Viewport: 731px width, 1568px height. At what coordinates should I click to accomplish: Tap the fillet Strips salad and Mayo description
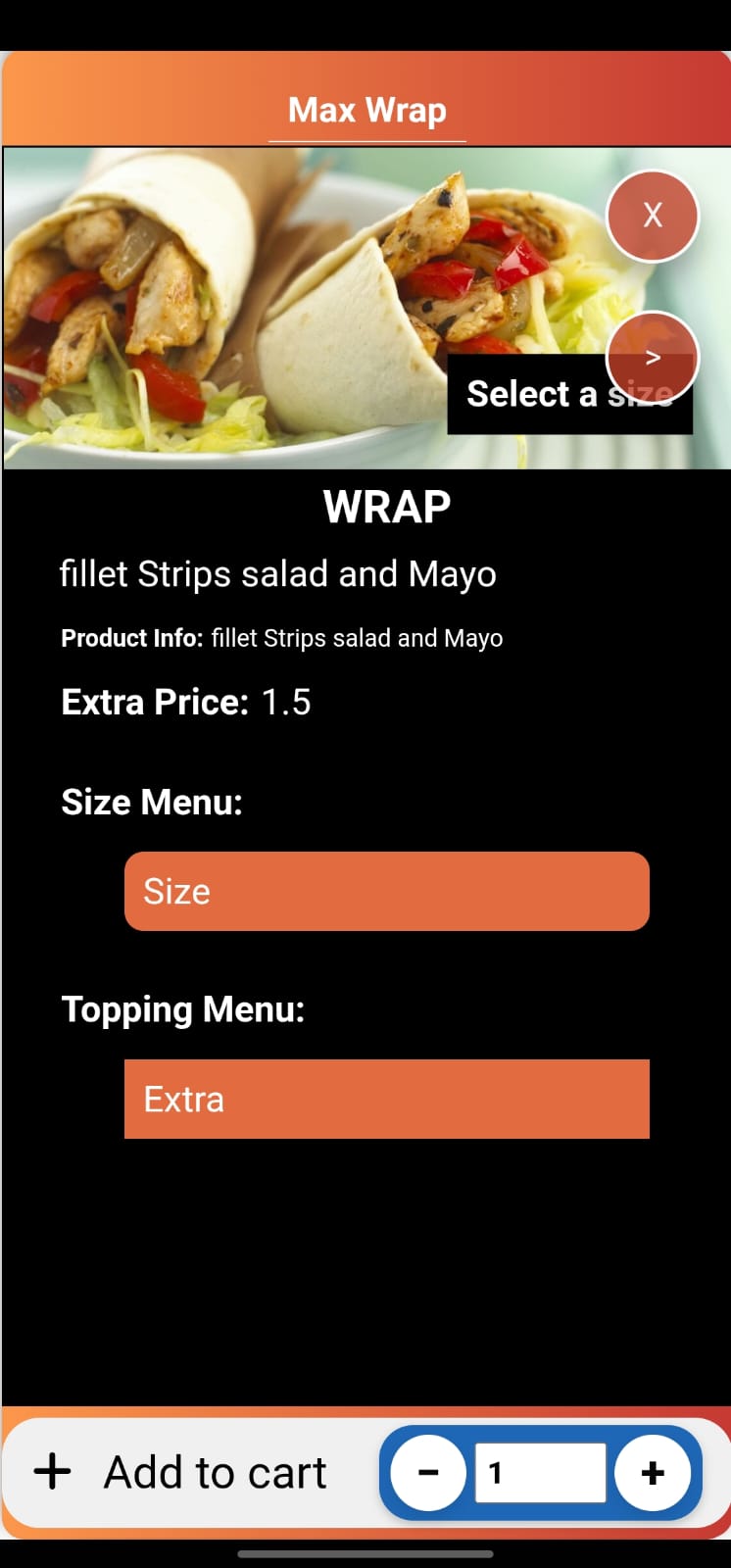coord(278,574)
